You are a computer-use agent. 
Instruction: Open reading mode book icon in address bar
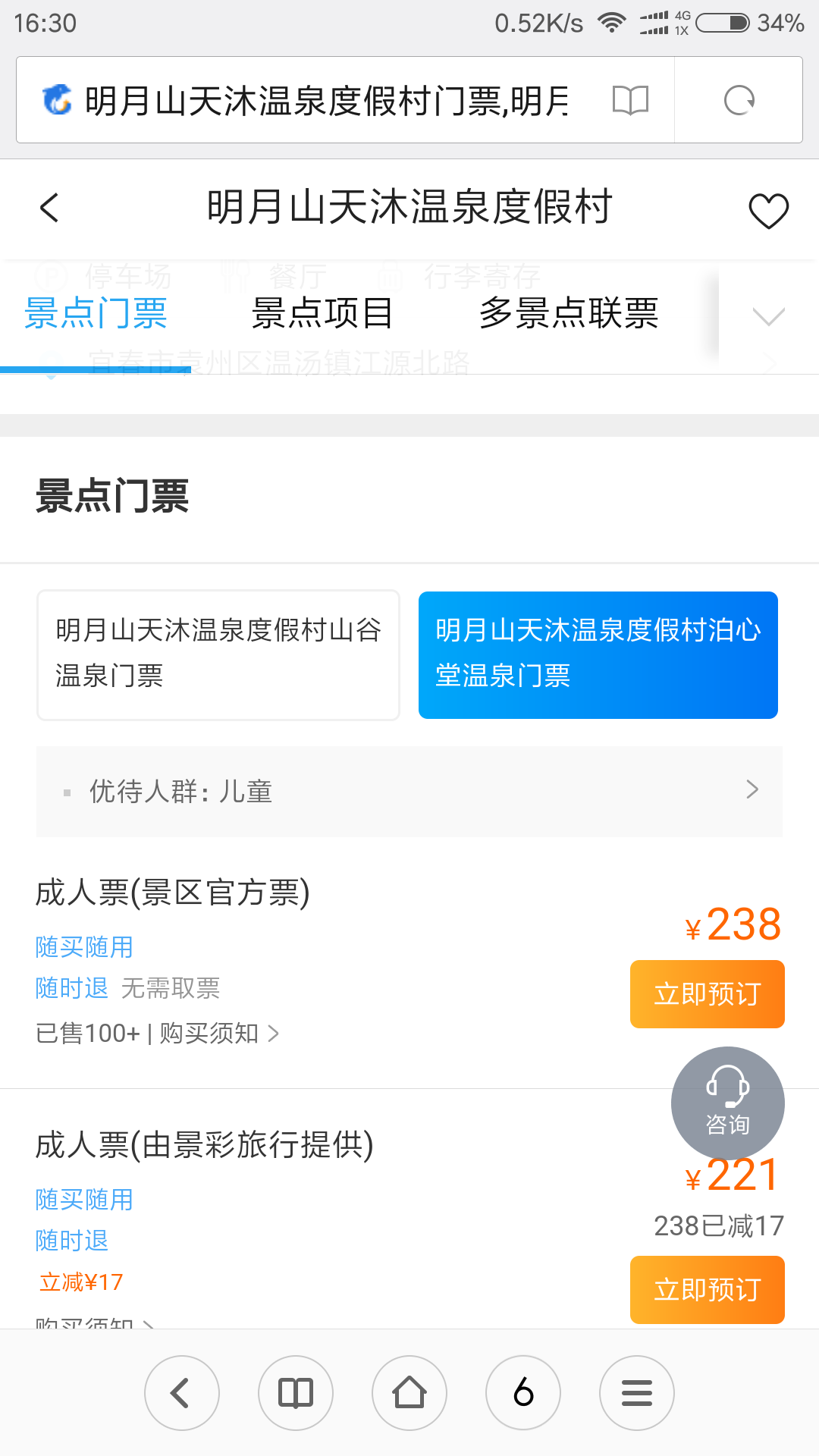tap(630, 100)
